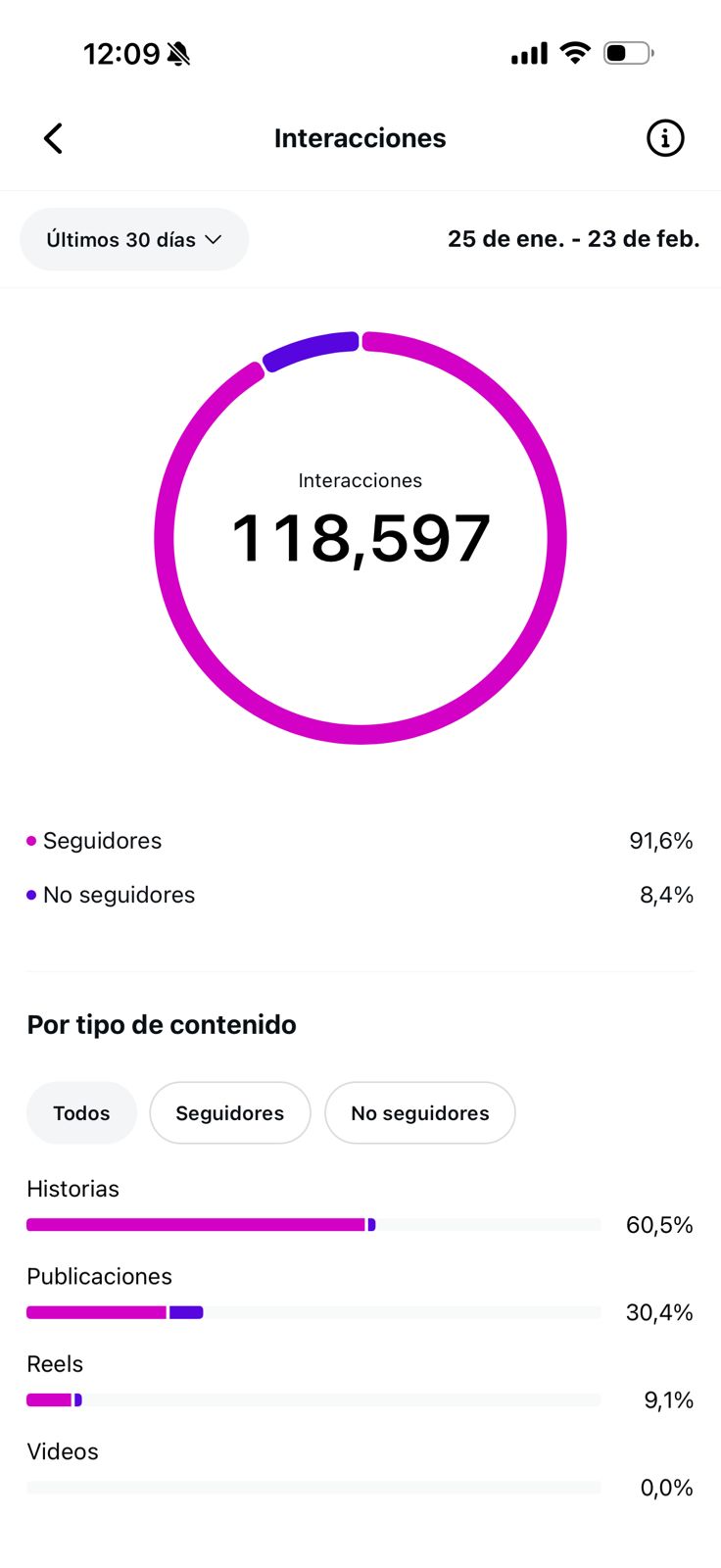Enable the Seguidores filter chip
721x1568 pixels.
(x=229, y=1112)
